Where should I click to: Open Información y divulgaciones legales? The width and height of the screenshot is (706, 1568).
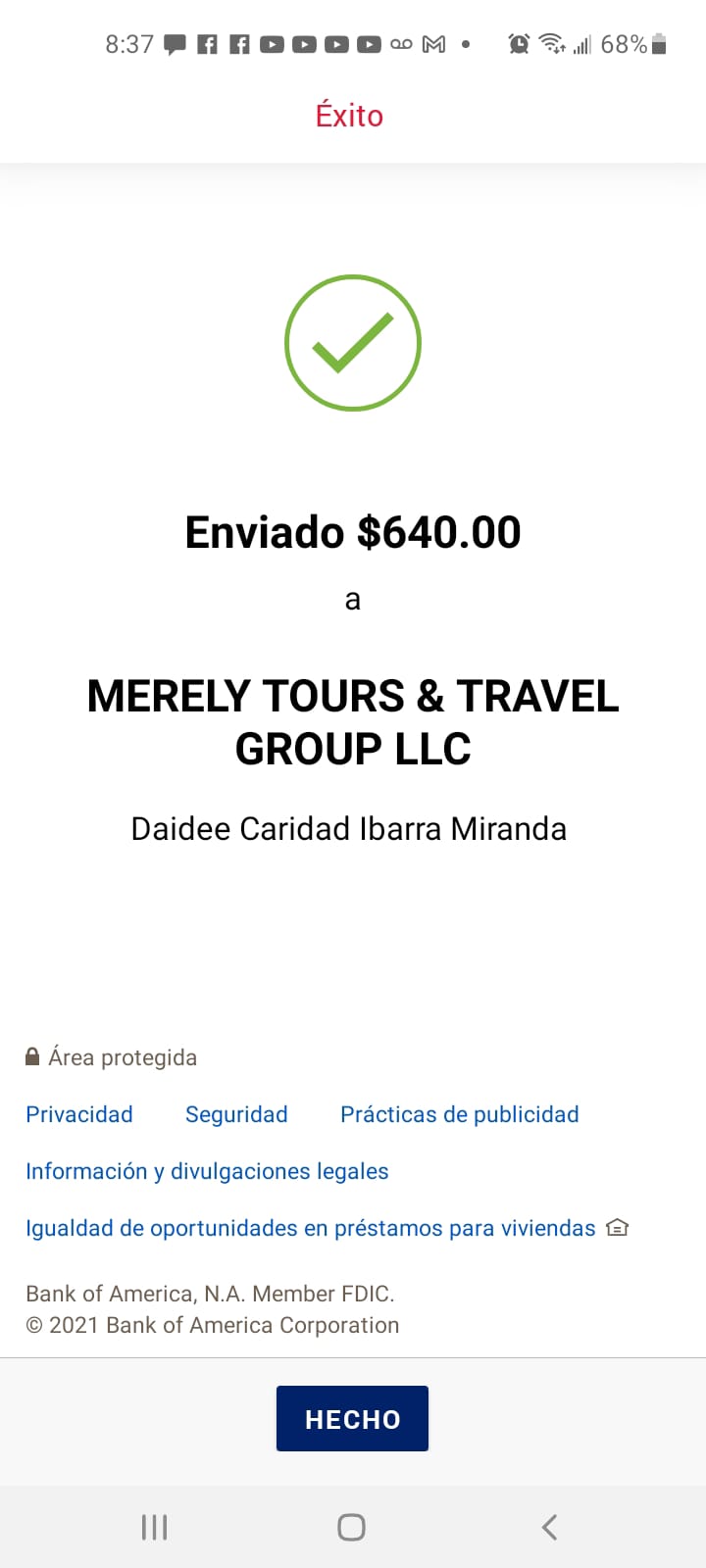tap(207, 1171)
